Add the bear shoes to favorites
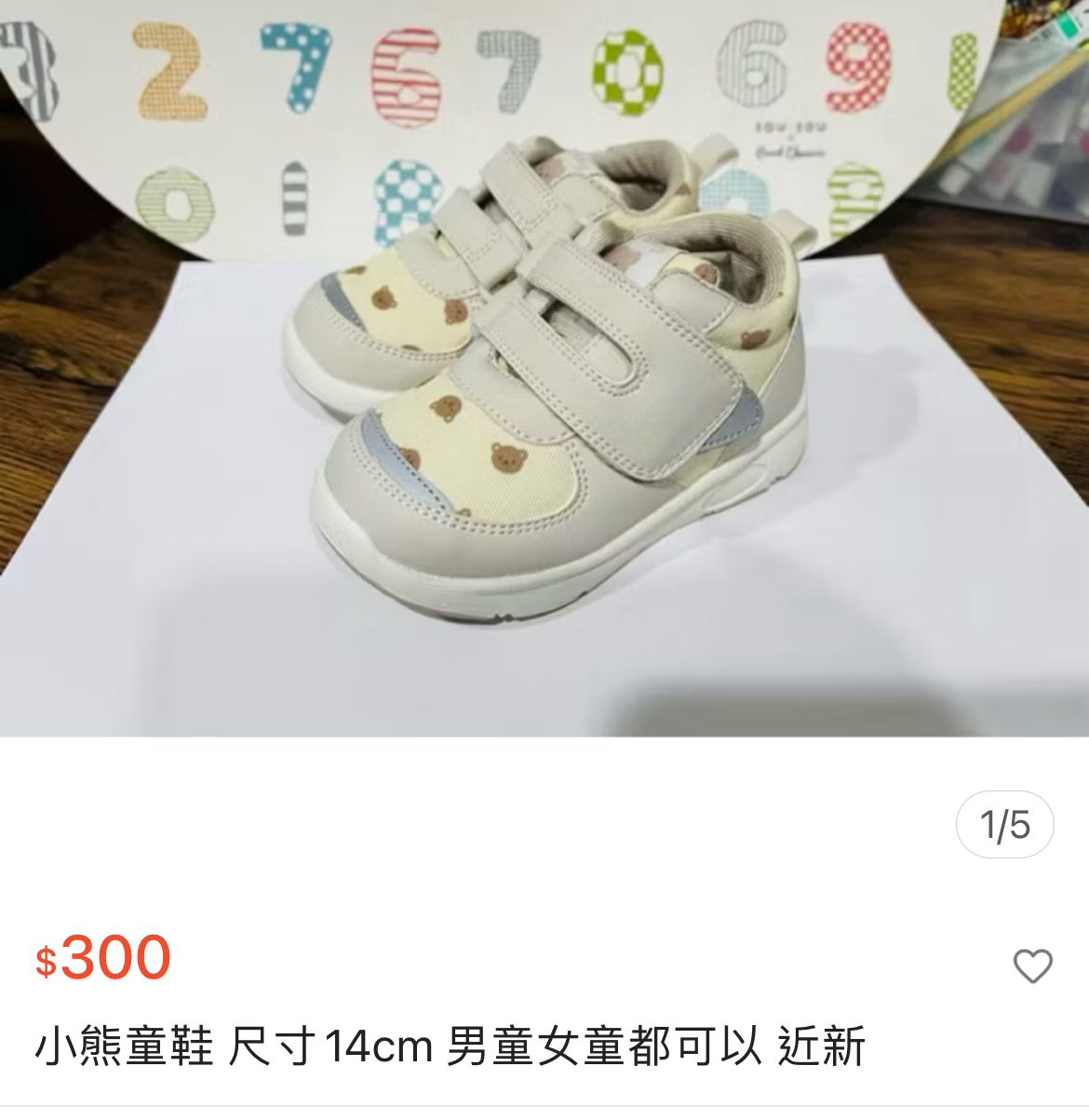1089x1120 pixels. point(1031,966)
